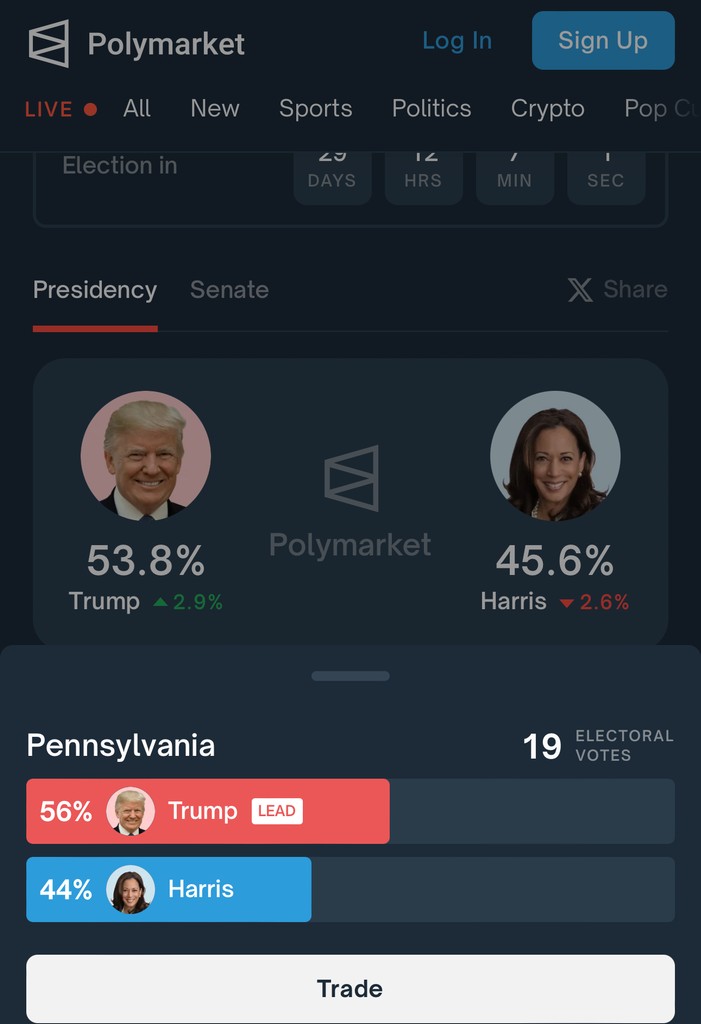Image resolution: width=701 pixels, height=1024 pixels.
Task: Select the Presidency tab
Action: point(95,290)
